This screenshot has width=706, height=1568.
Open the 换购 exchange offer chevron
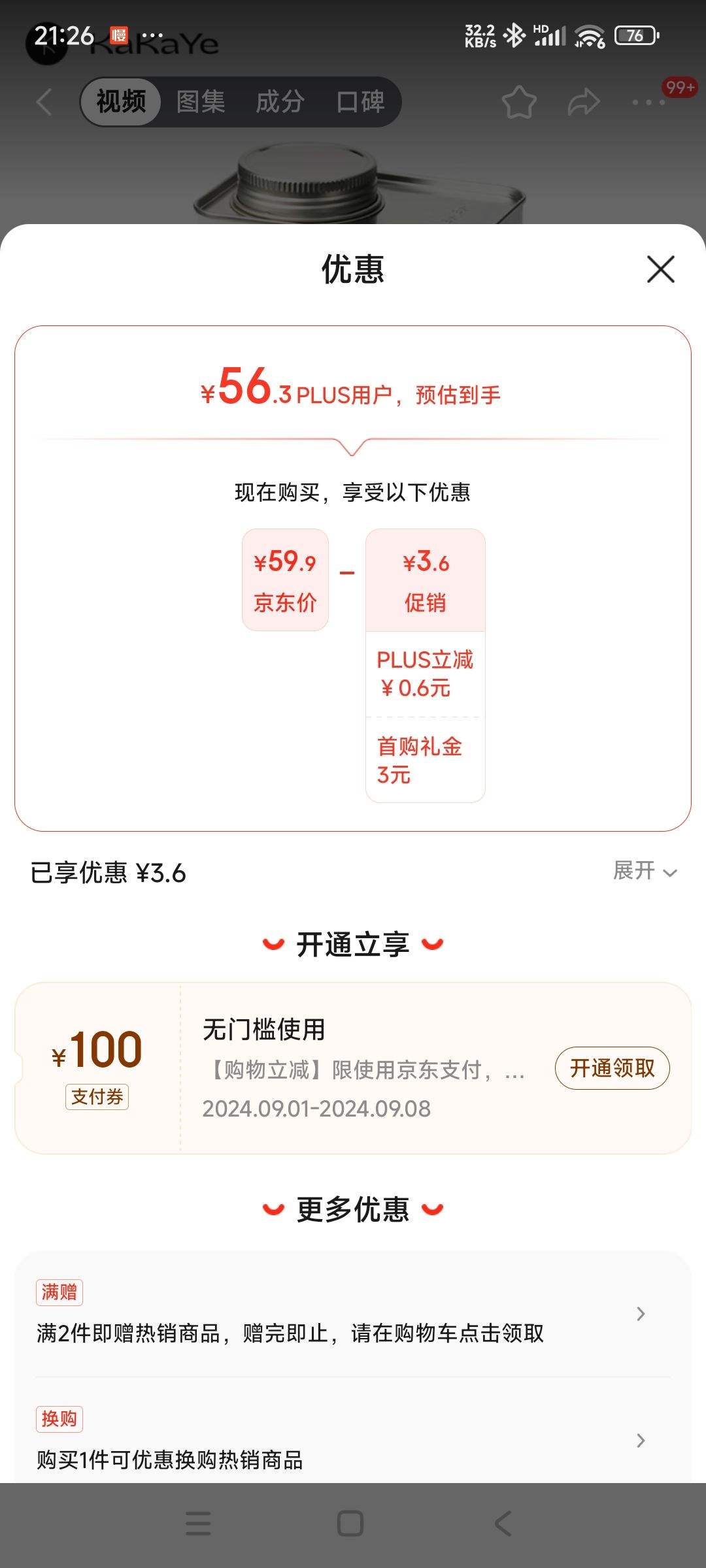click(639, 1441)
